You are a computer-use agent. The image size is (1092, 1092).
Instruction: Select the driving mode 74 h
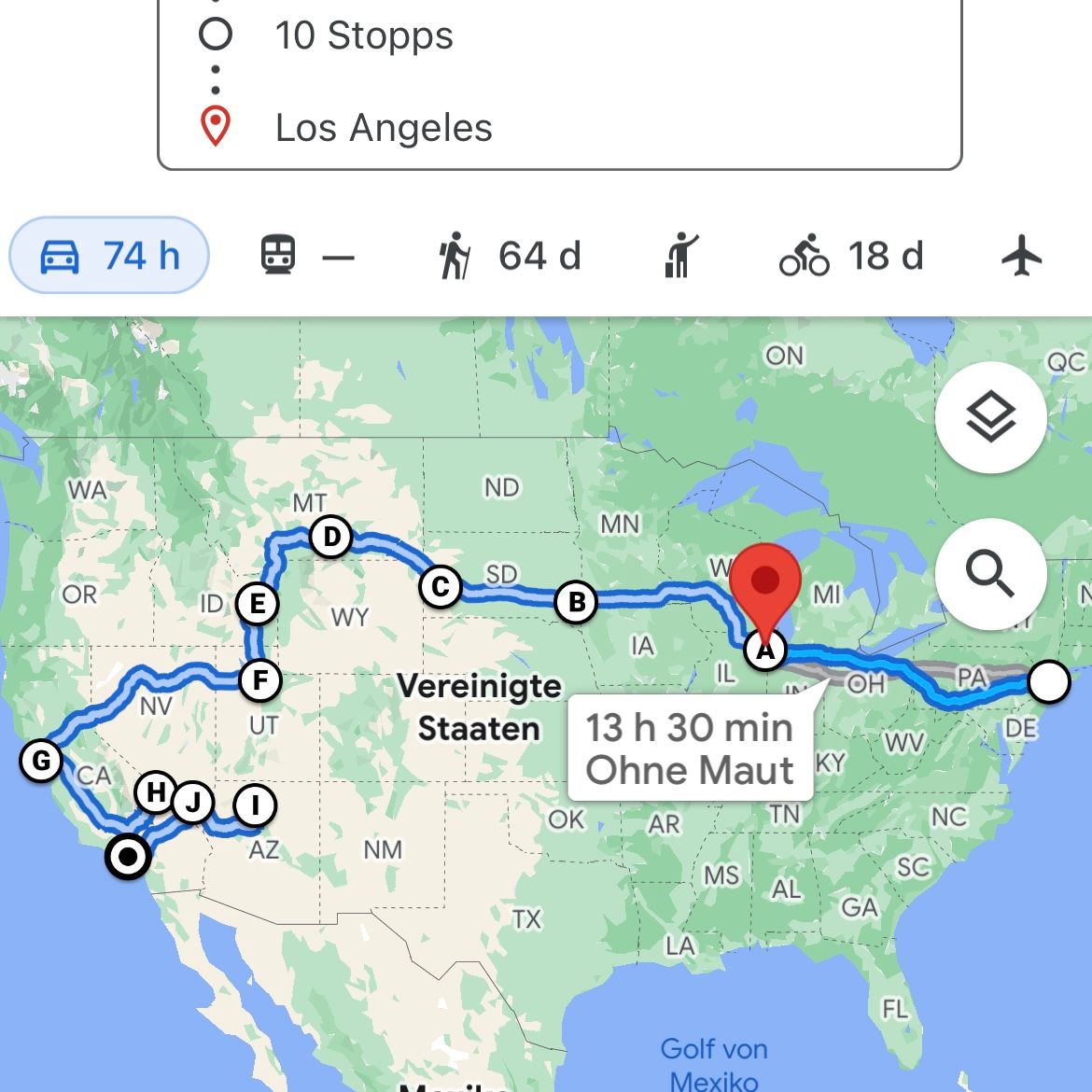[x=109, y=256]
